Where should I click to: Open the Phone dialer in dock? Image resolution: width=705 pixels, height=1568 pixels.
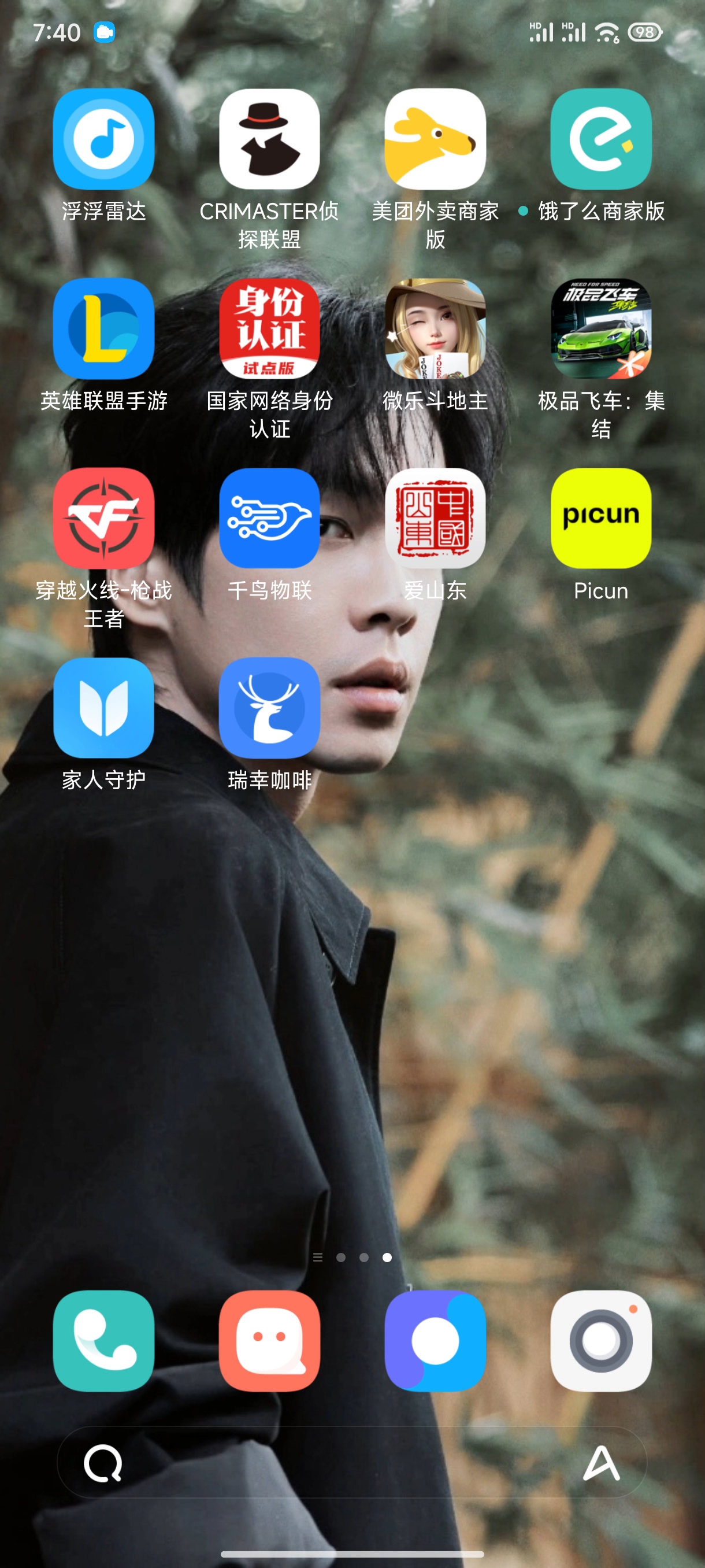click(x=103, y=1340)
